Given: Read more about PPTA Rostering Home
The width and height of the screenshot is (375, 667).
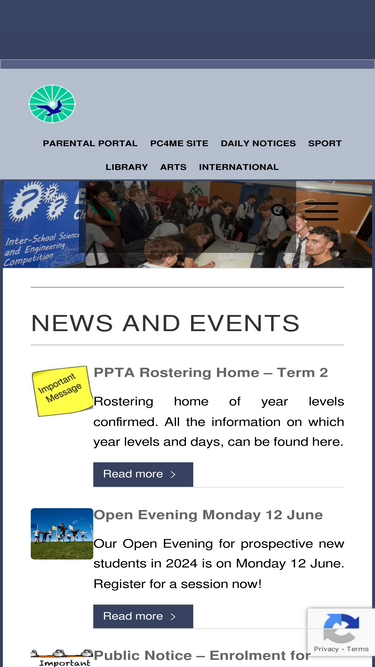Looking at the screenshot, I should click(143, 474).
